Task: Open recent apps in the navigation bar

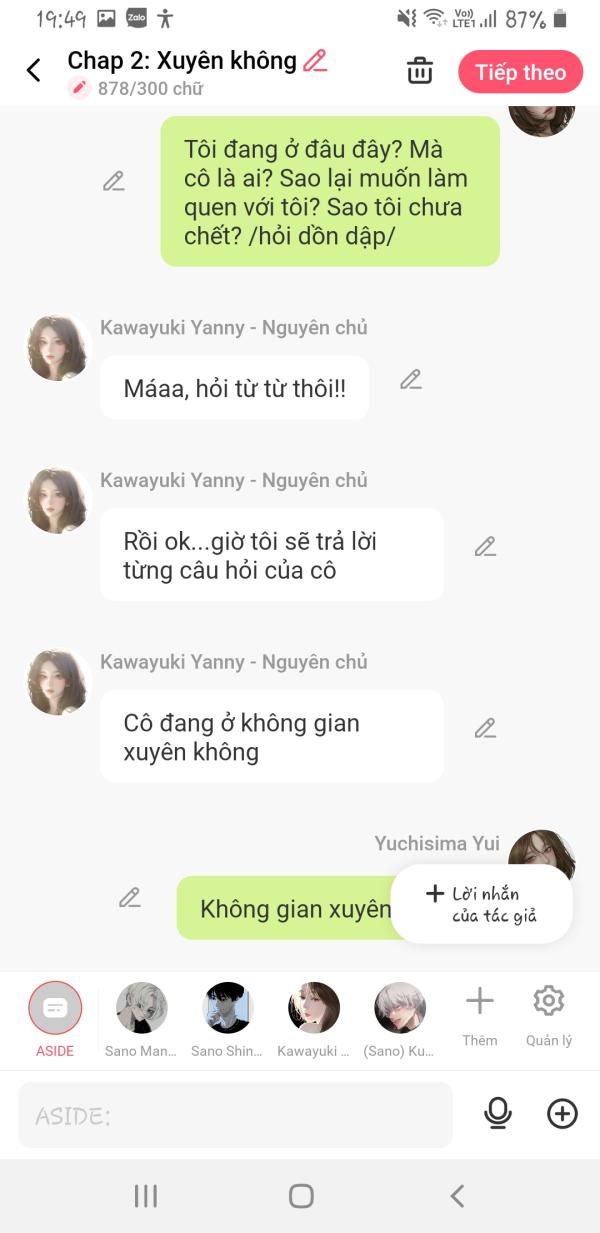Action: point(146,1196)
